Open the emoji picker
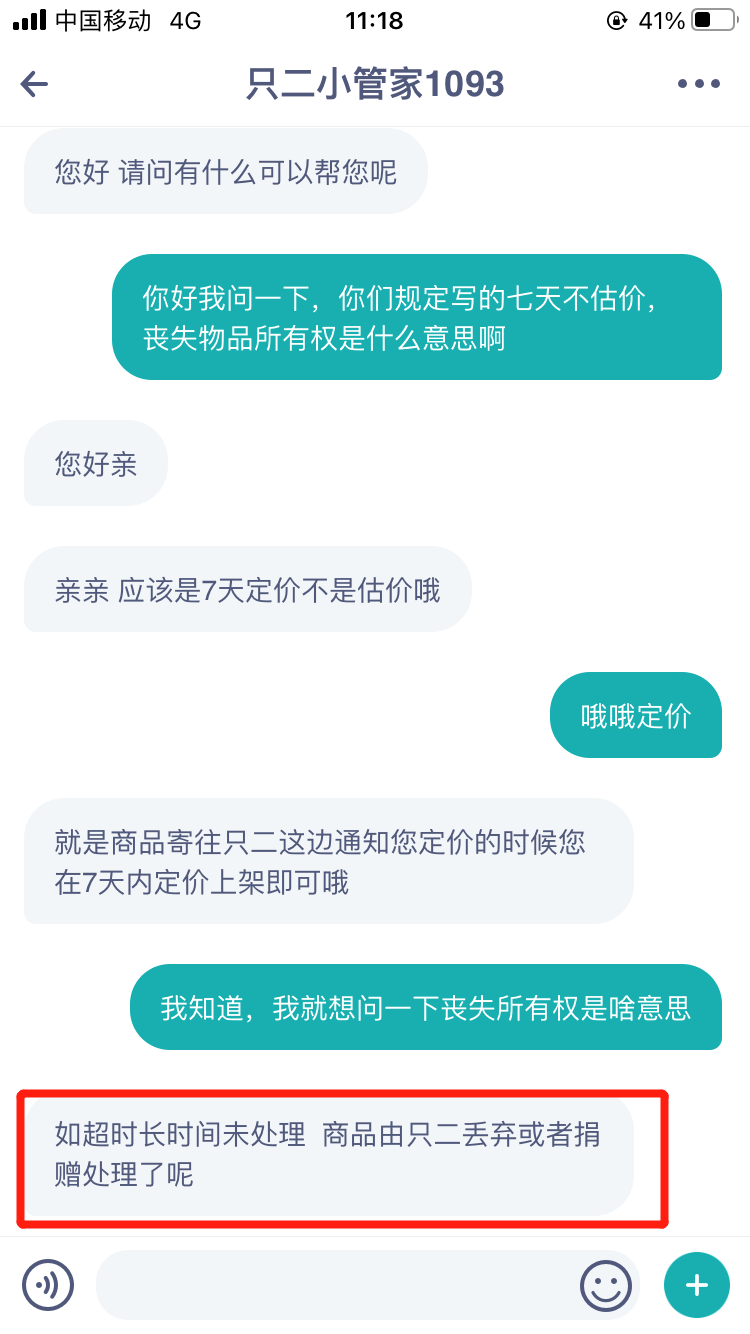Image resolution: width=750 pixels, height=1334 pixels. coord(606,1285)
